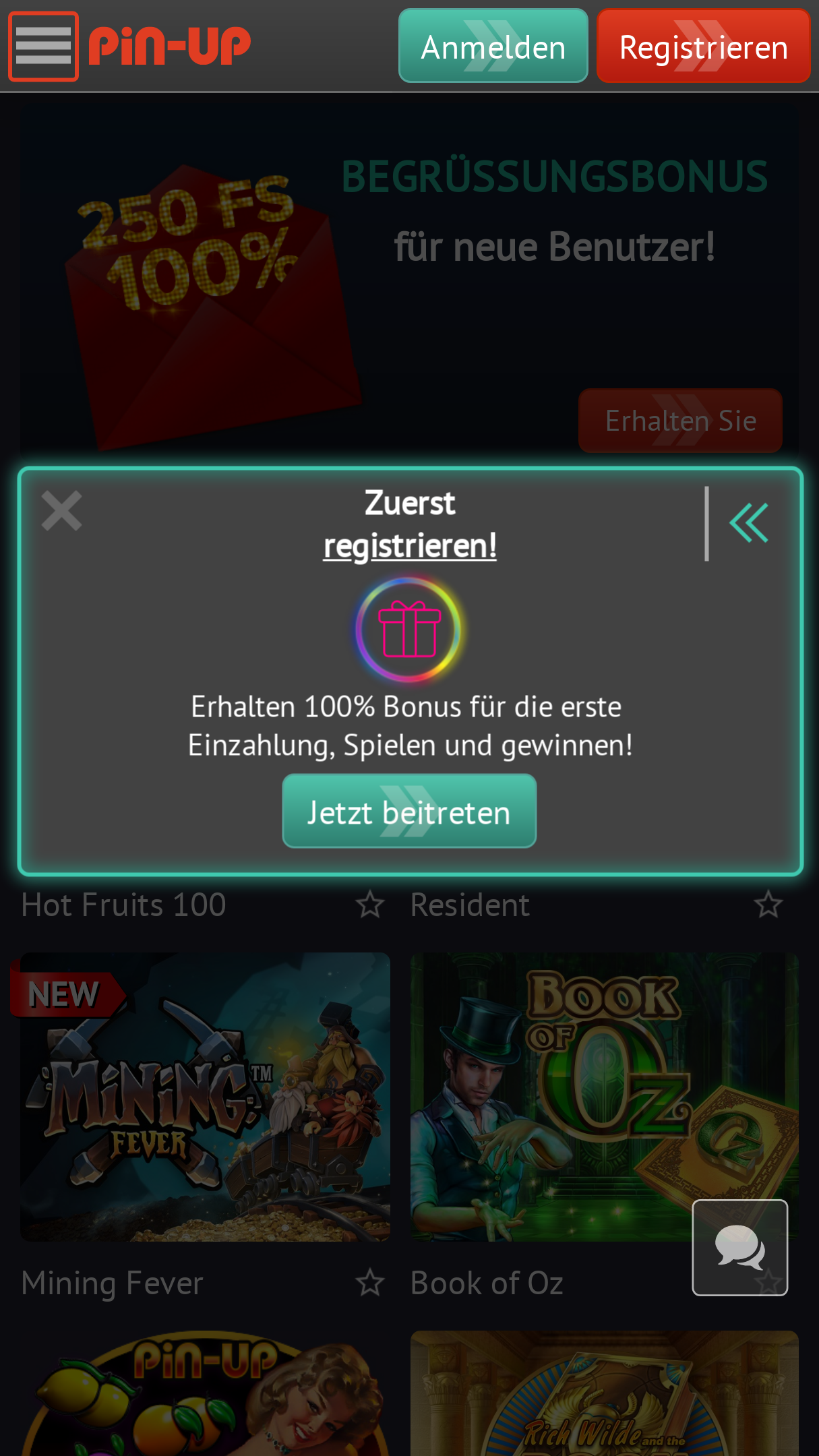819x1456 pixels.
Task: Close the registration popup
Action: pyautogui.click(x=61, y=510)
